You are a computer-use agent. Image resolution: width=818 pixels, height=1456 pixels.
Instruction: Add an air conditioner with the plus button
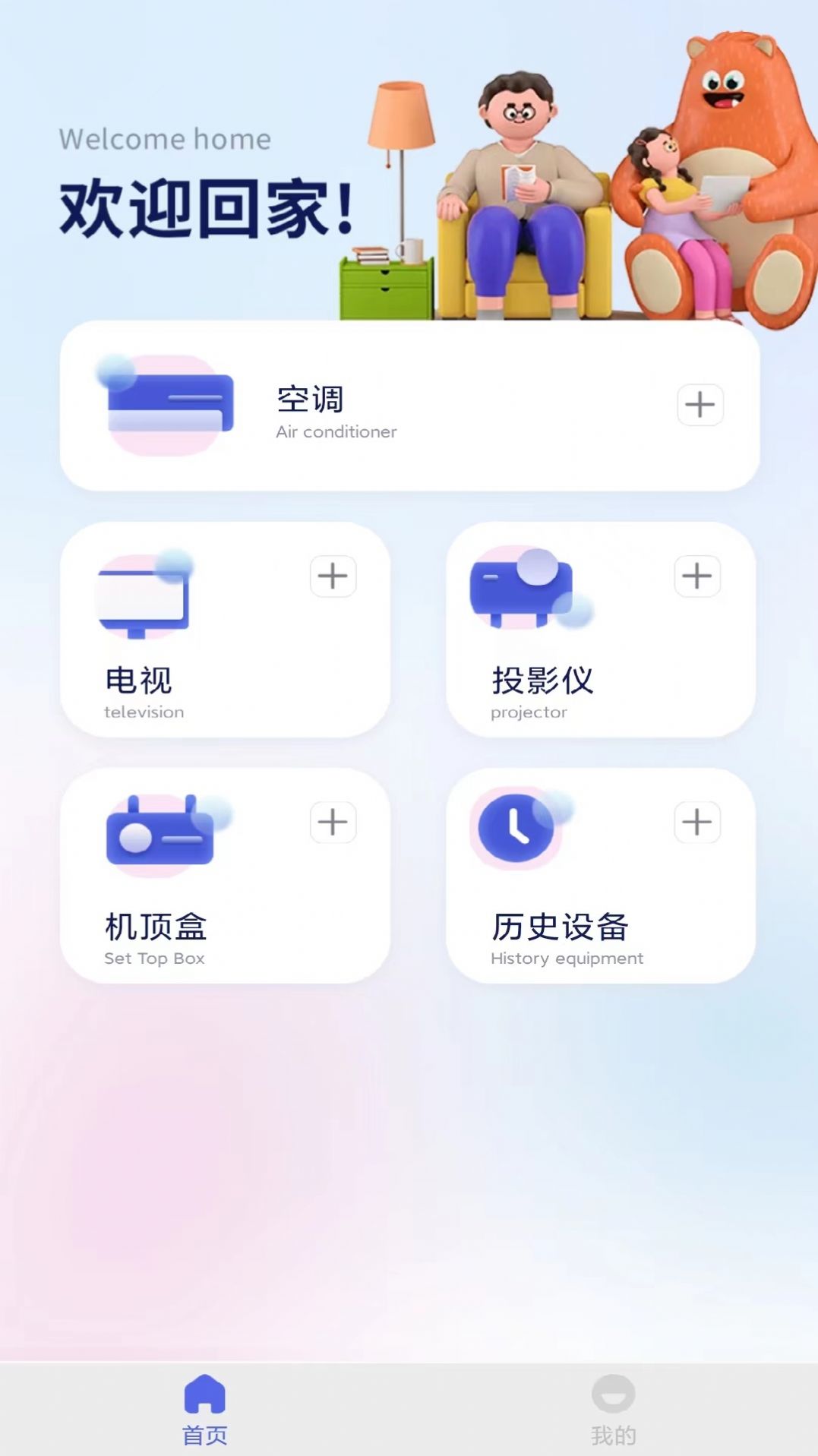click(x=700, y=405)
